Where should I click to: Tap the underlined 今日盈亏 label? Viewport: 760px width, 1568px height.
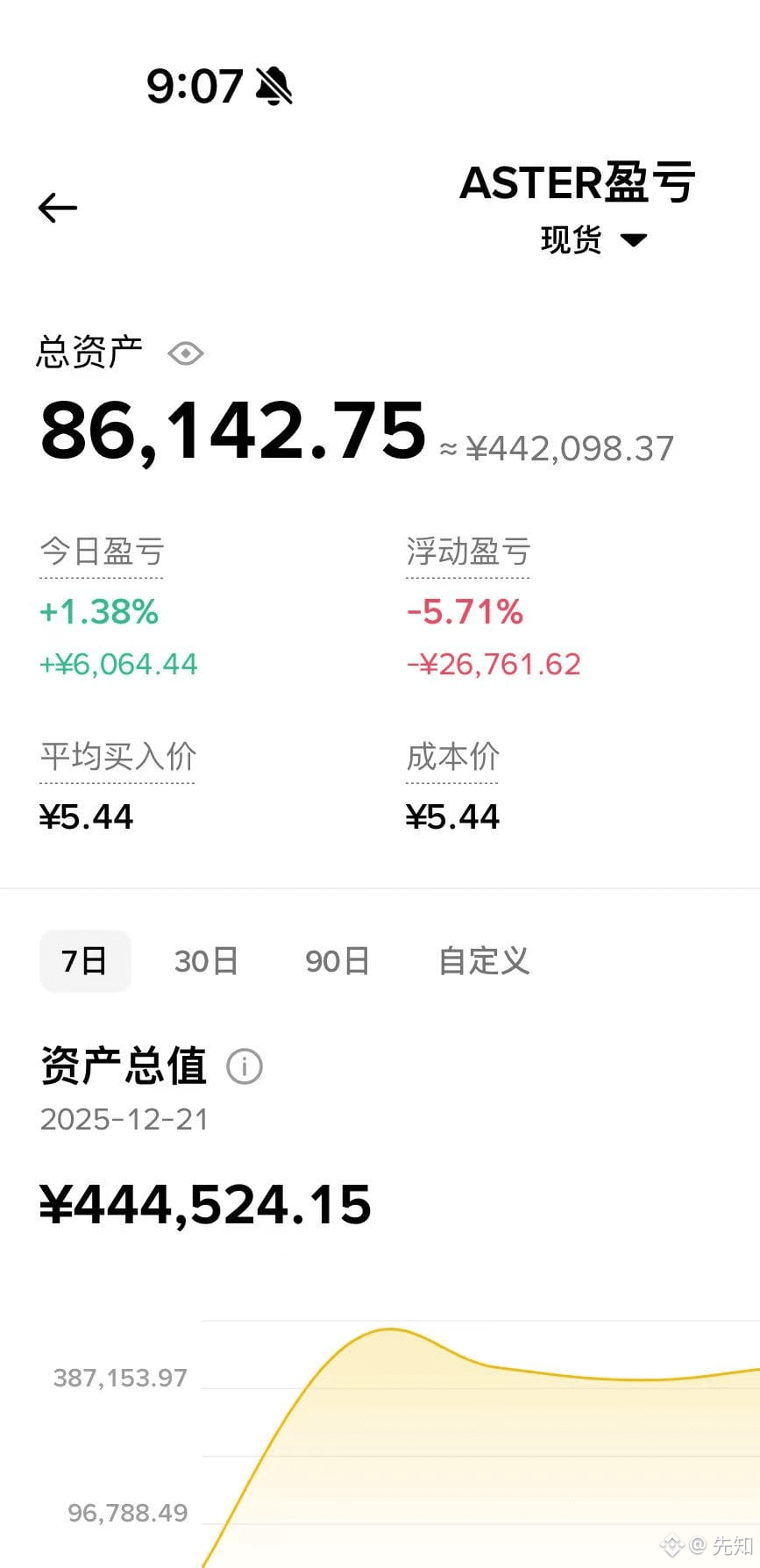tap(101, 552)
